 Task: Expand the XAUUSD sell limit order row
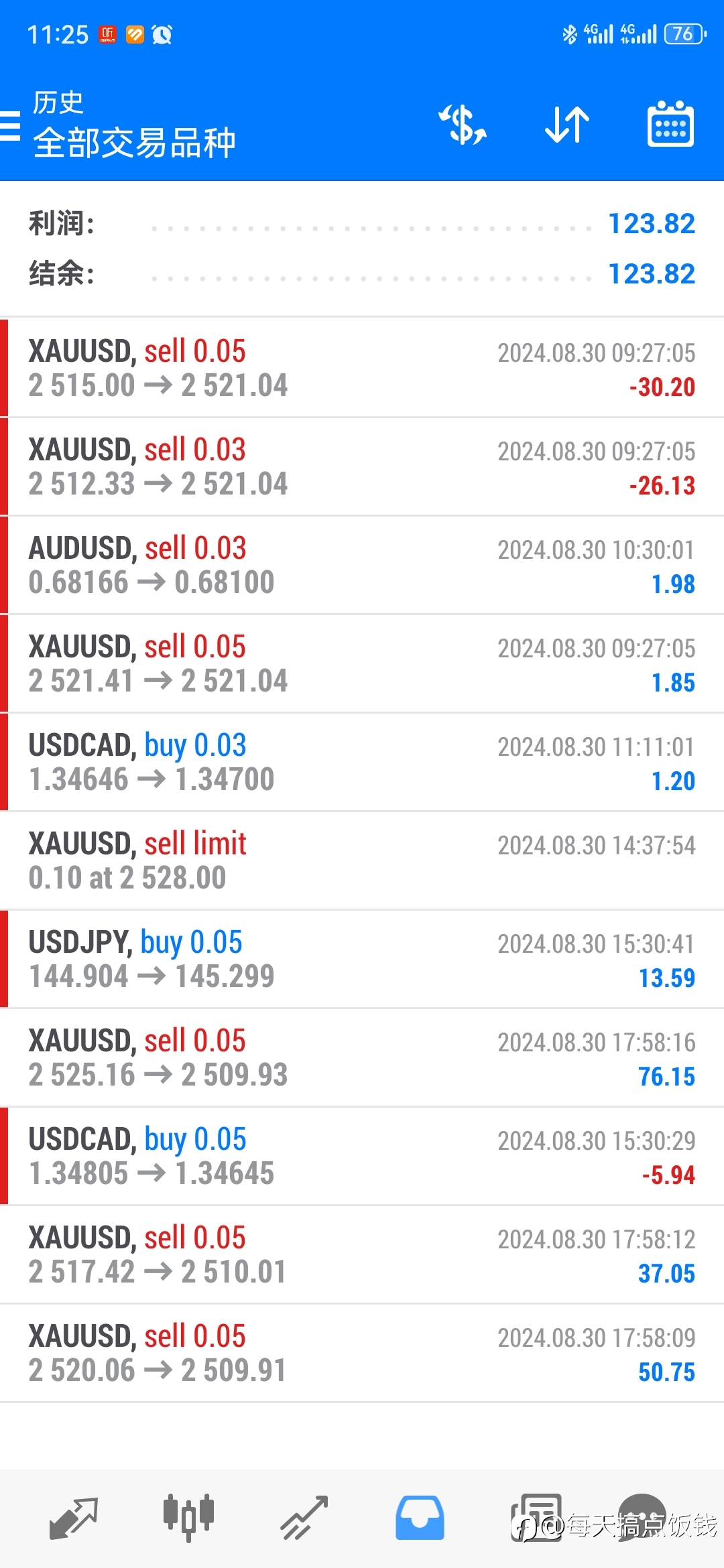(362, 861)
